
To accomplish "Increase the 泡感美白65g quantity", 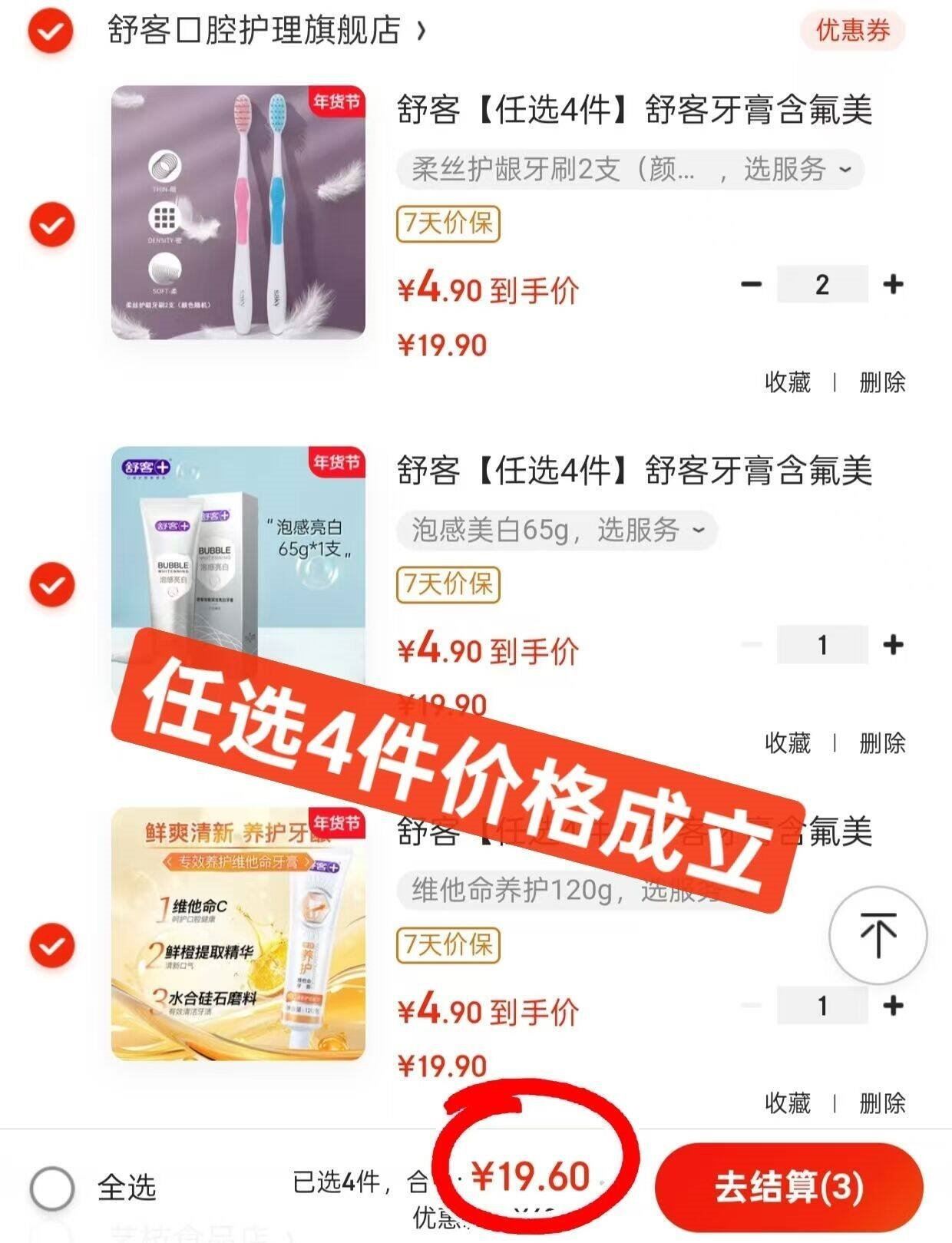I will [892, 644].
